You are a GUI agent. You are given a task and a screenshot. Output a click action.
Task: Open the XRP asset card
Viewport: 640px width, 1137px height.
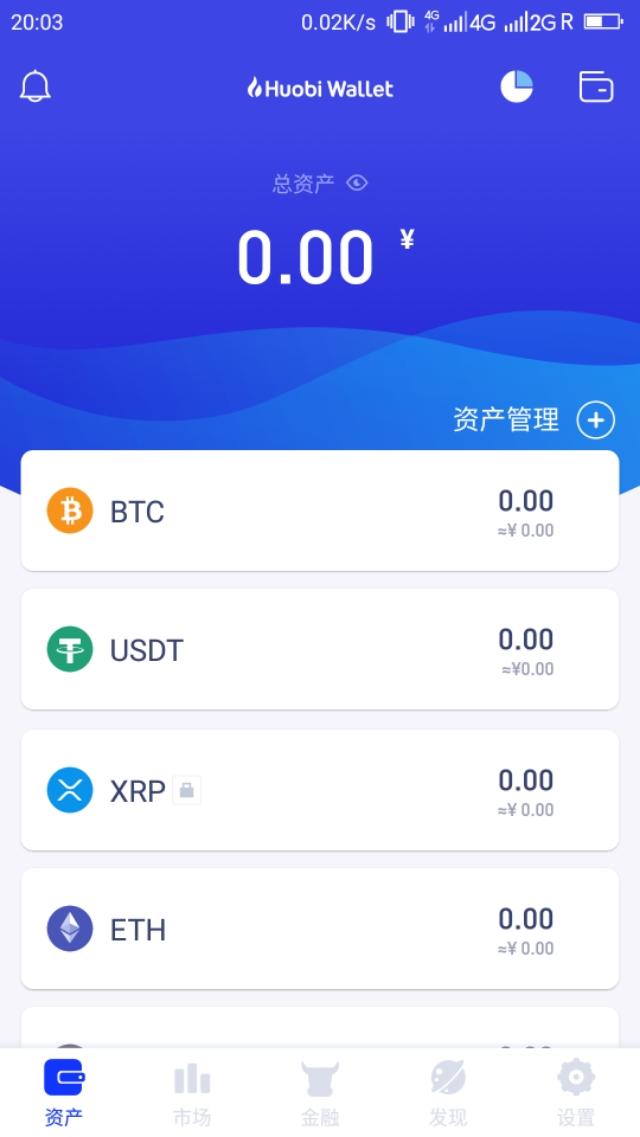(x=320, y=790)
